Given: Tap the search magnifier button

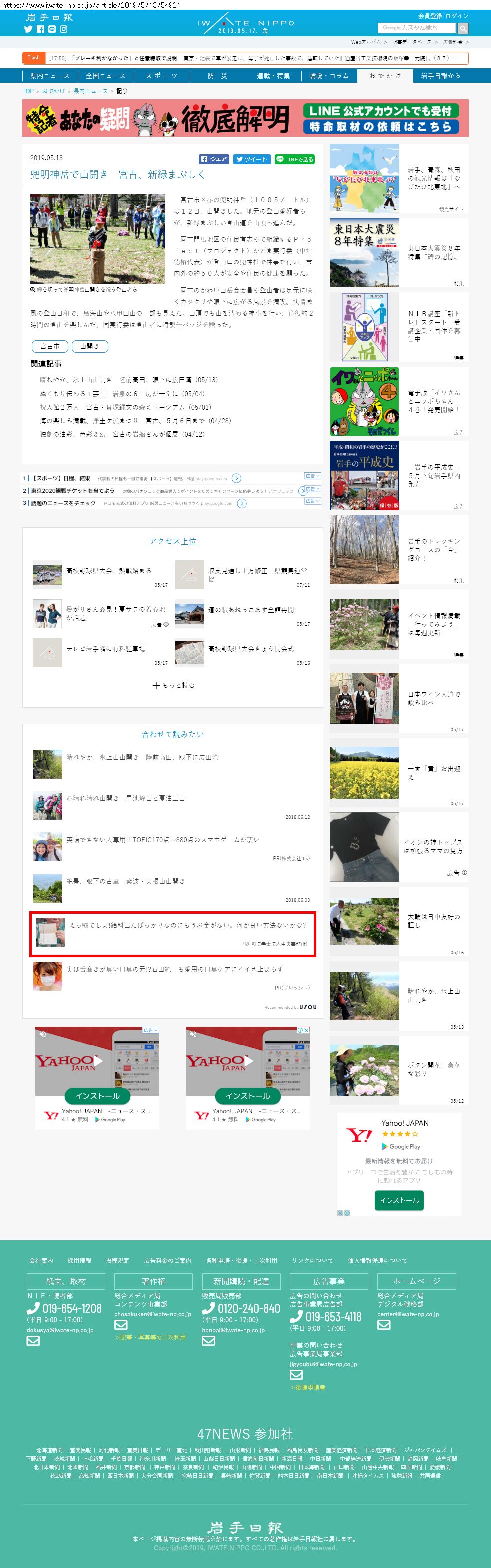Looking at the screenshot, I should pos(463,28).
